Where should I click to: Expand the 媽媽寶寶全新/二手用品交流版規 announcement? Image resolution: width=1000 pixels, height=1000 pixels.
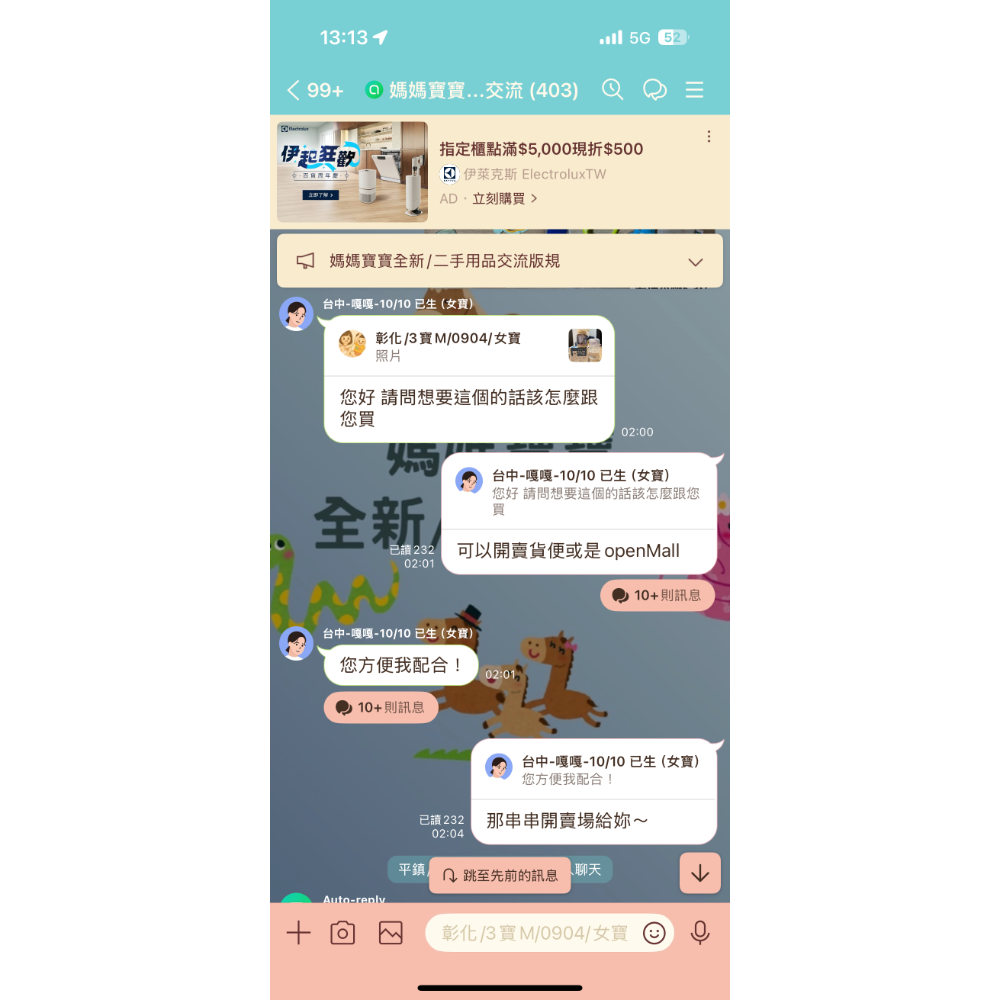pyautogui.click(x=696, y=262)
